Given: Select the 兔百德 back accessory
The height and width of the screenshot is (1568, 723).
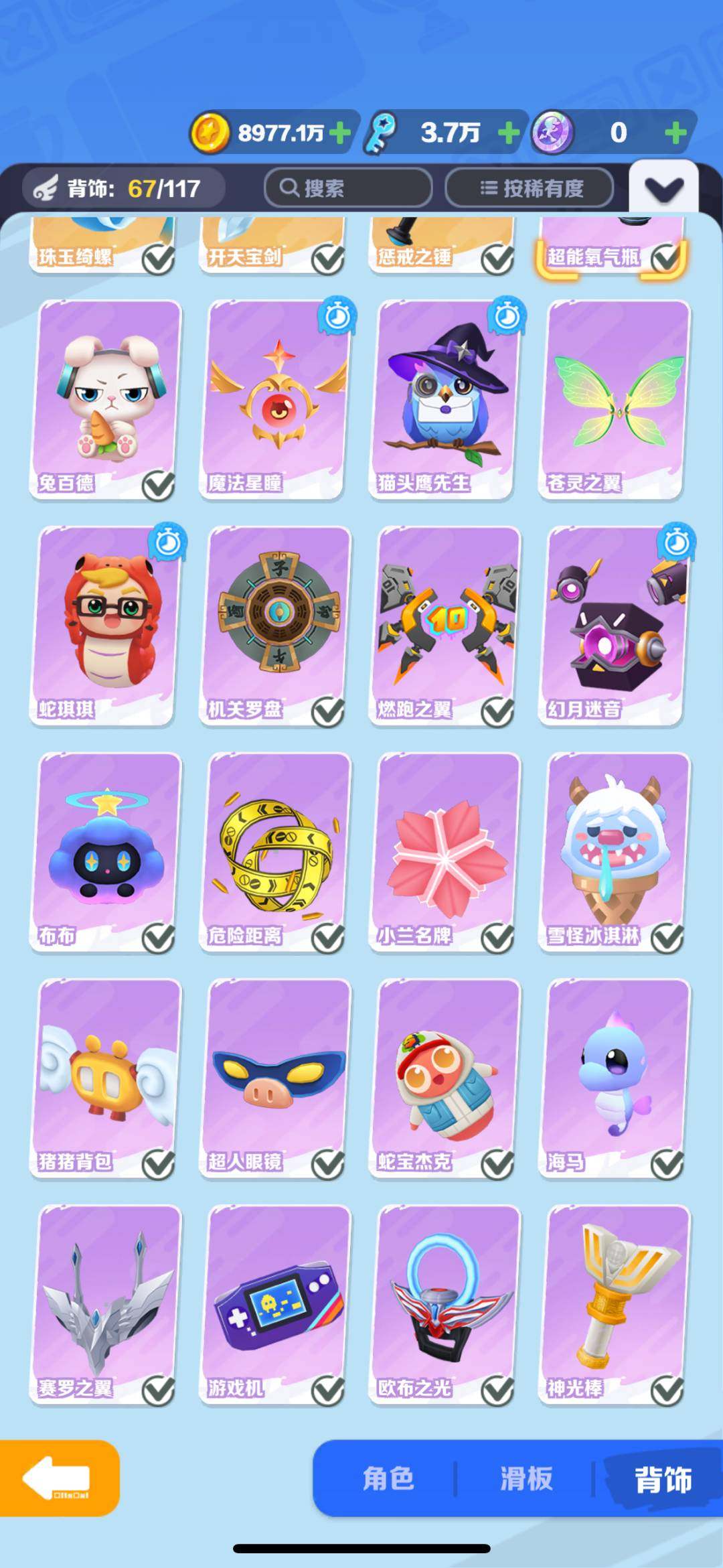Looking at the screenshot, I should click(x=106, y=400).
